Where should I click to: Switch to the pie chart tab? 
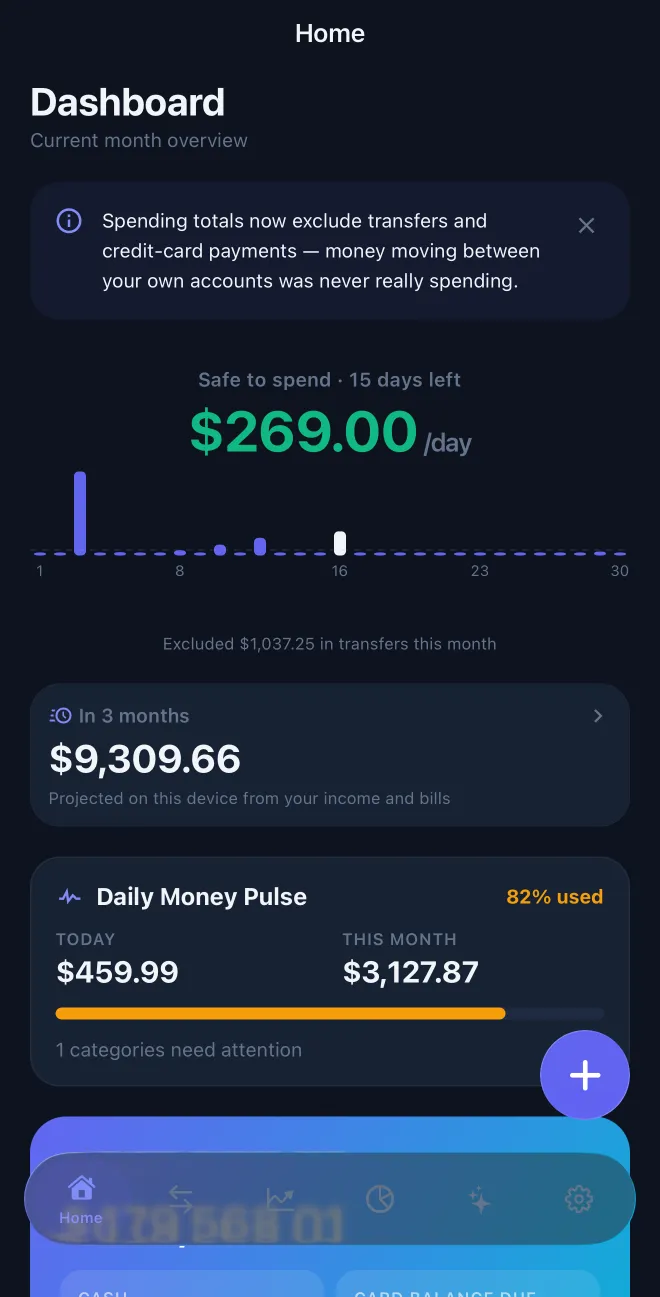(380, 1199)
